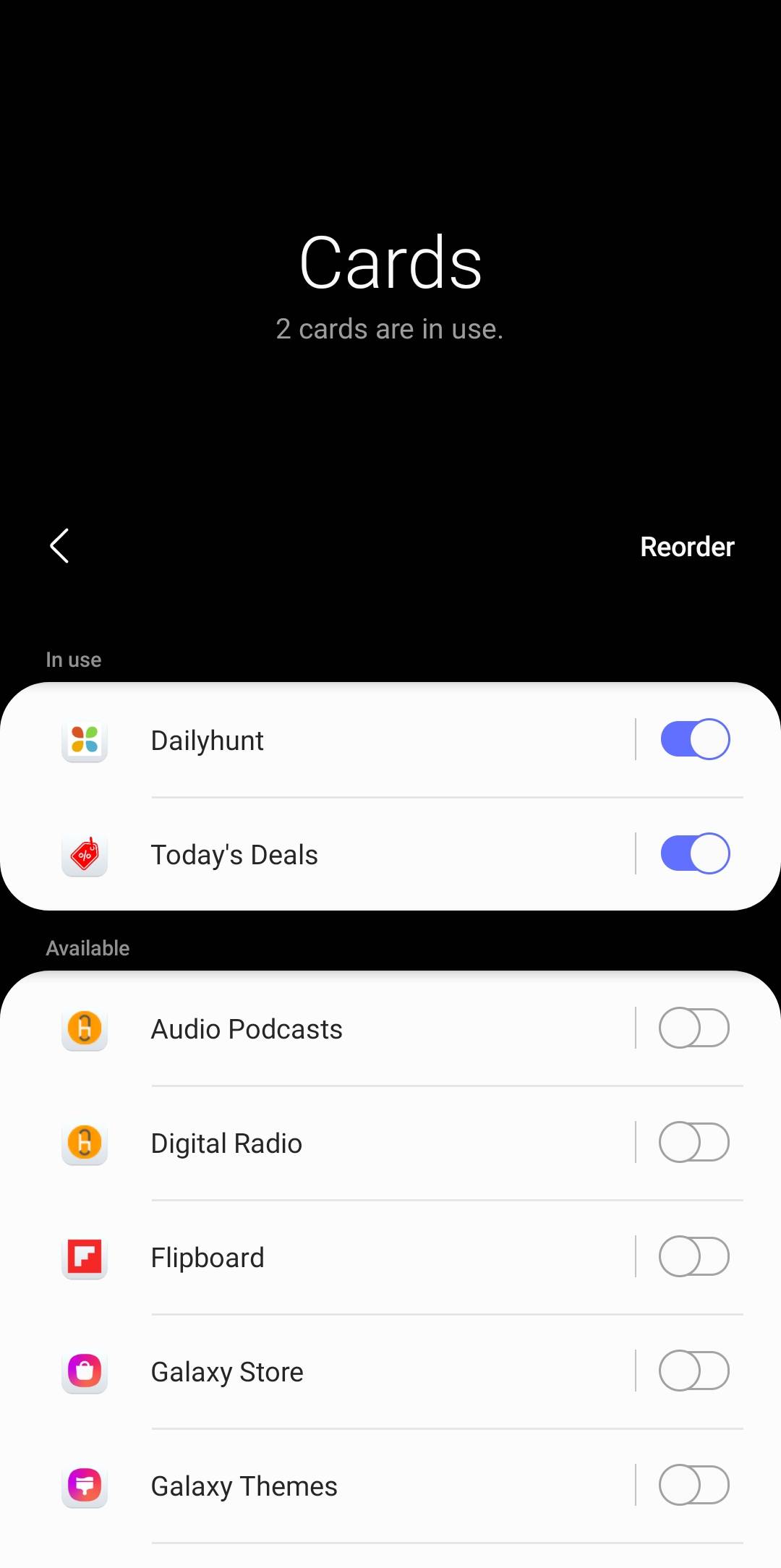The width and height of the screenshot is (781, 1568).
Task: Enable the Galaxy Themes card
Action: (695, 1486)
